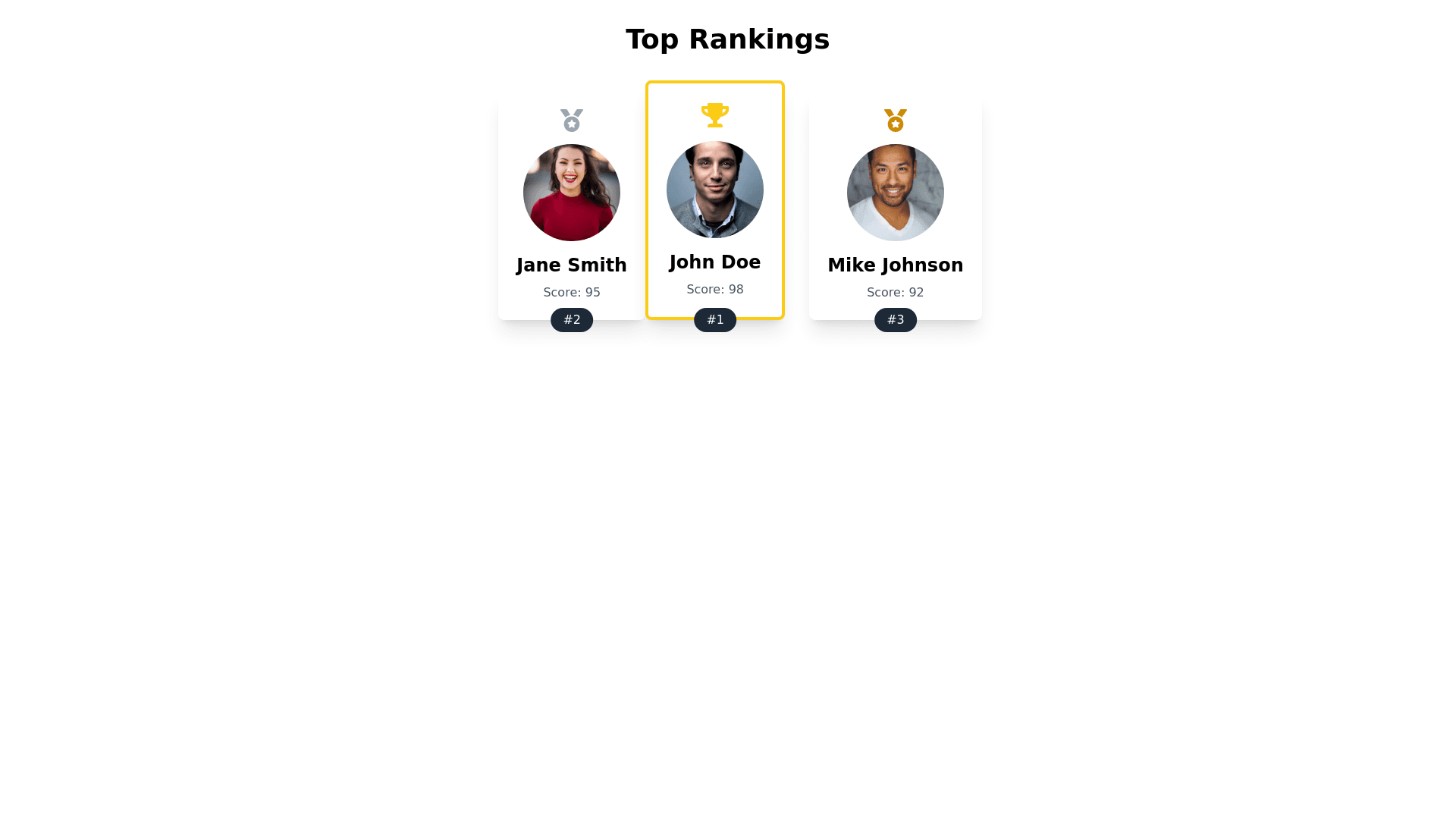Screen dimensions: 1456x819
Task: Open John Doe's first place card
Action: pos(714,201)
